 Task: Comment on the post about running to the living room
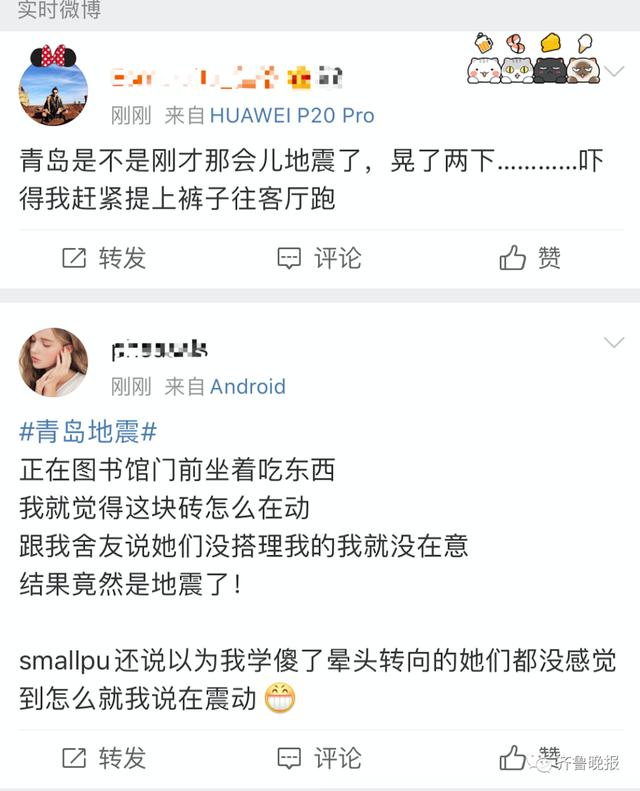pyautogui.click(x=320, y=258)
